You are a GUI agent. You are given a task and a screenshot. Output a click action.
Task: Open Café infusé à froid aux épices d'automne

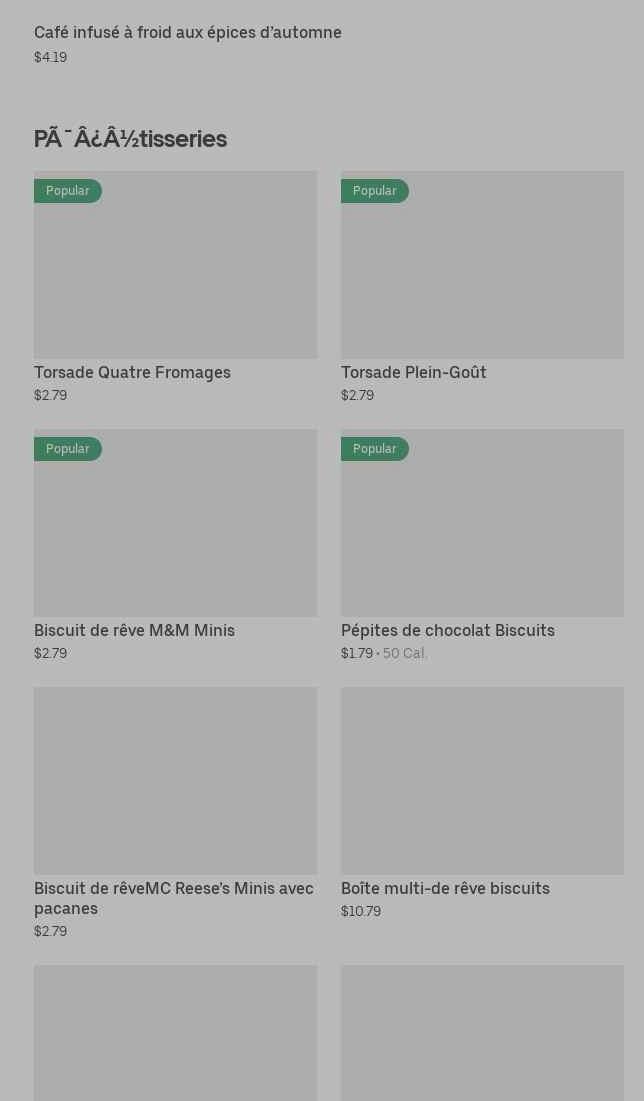click(x=188, y=33)
